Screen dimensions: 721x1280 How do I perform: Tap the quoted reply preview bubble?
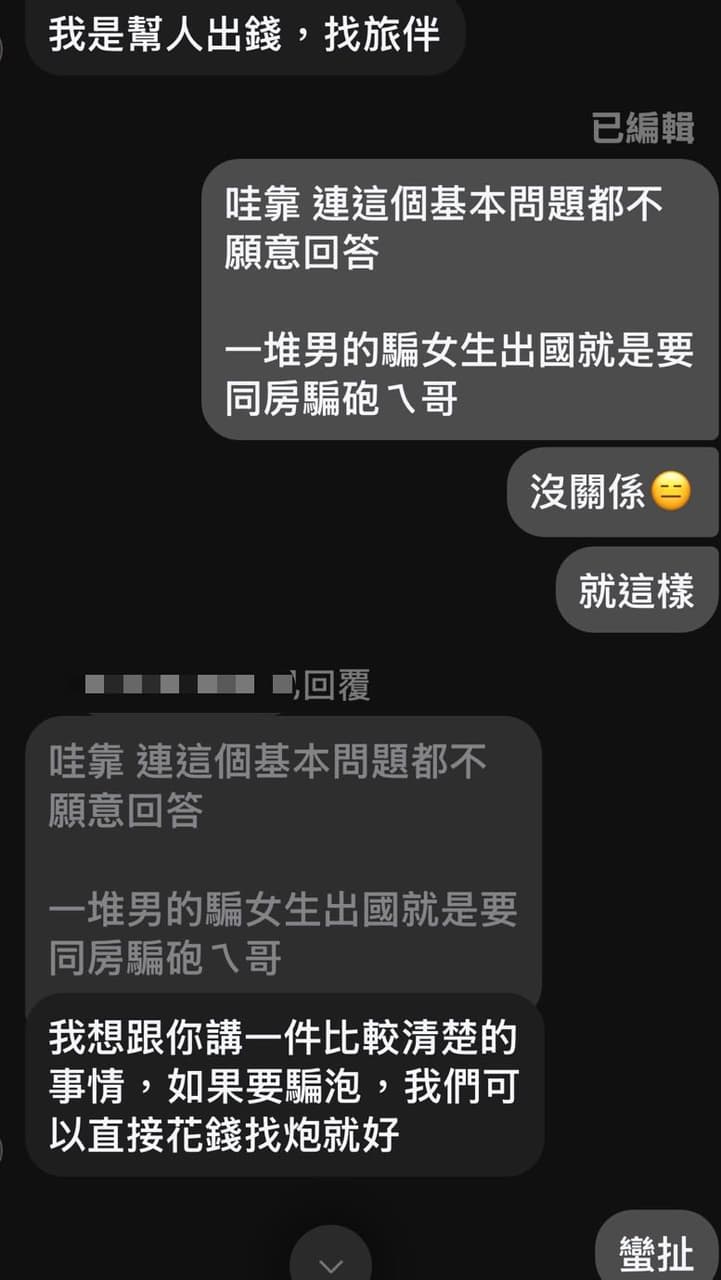tap(283, 860)
